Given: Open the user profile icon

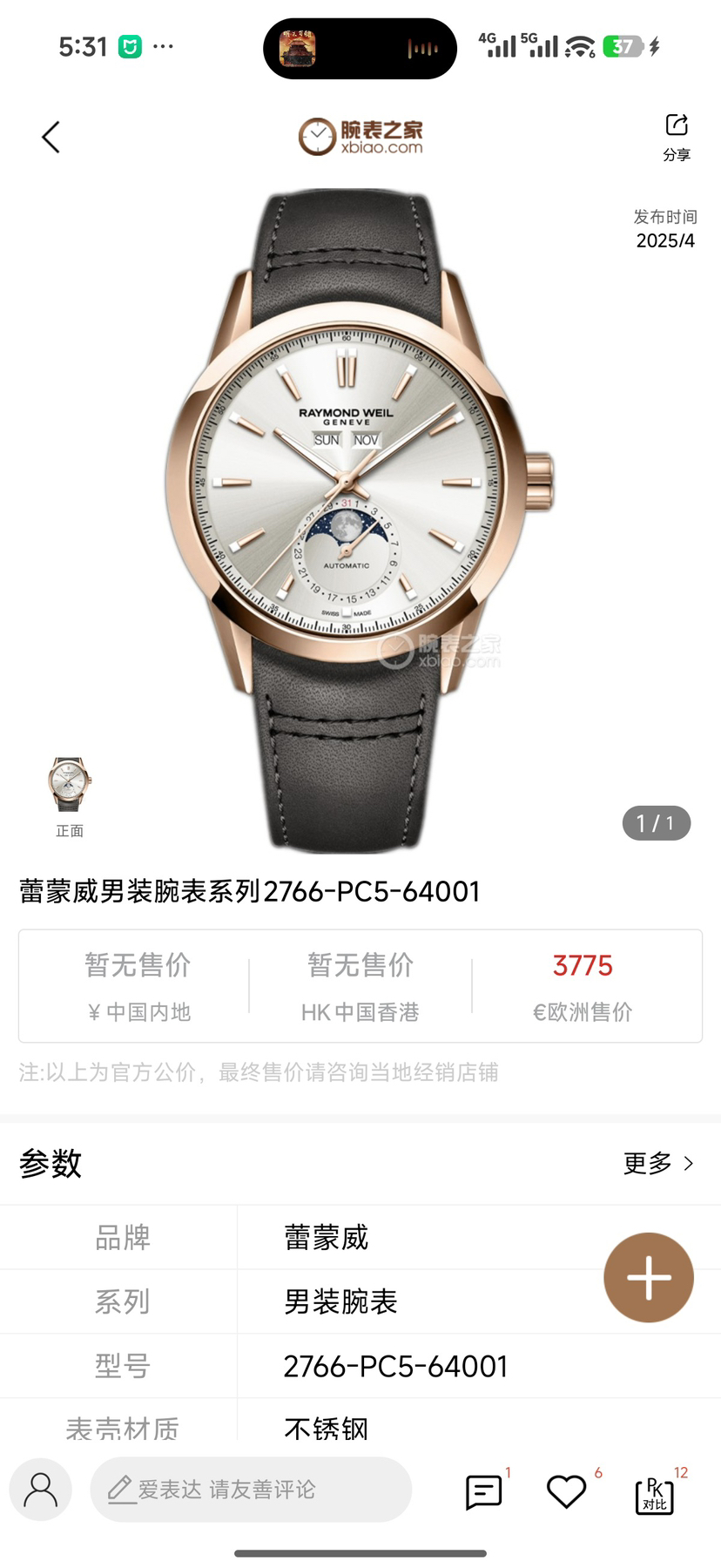Looking at the screenshot, I should coord(40,1490).
